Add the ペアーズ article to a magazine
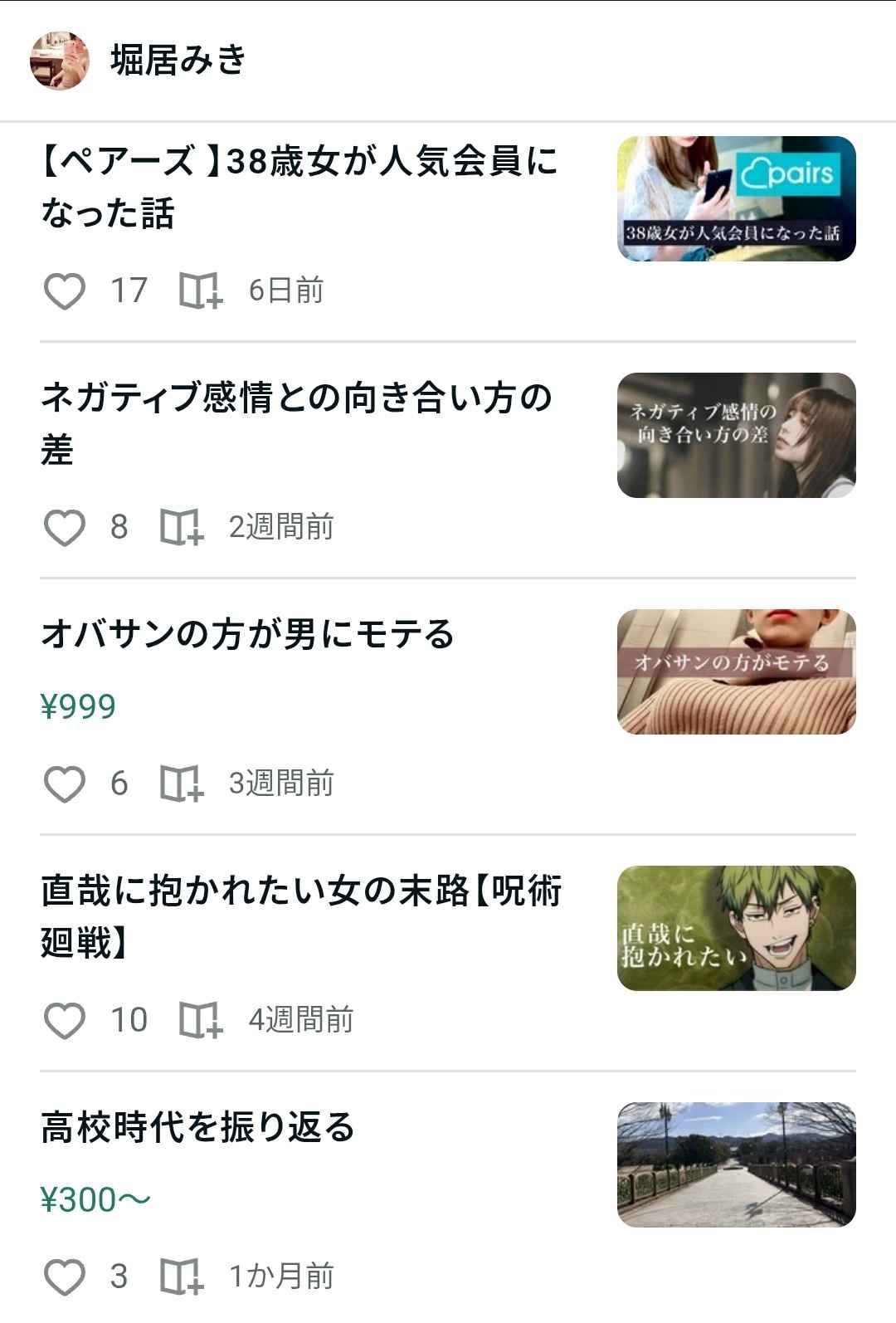This screenshot has width=896, height=1323. coord(201,291)
